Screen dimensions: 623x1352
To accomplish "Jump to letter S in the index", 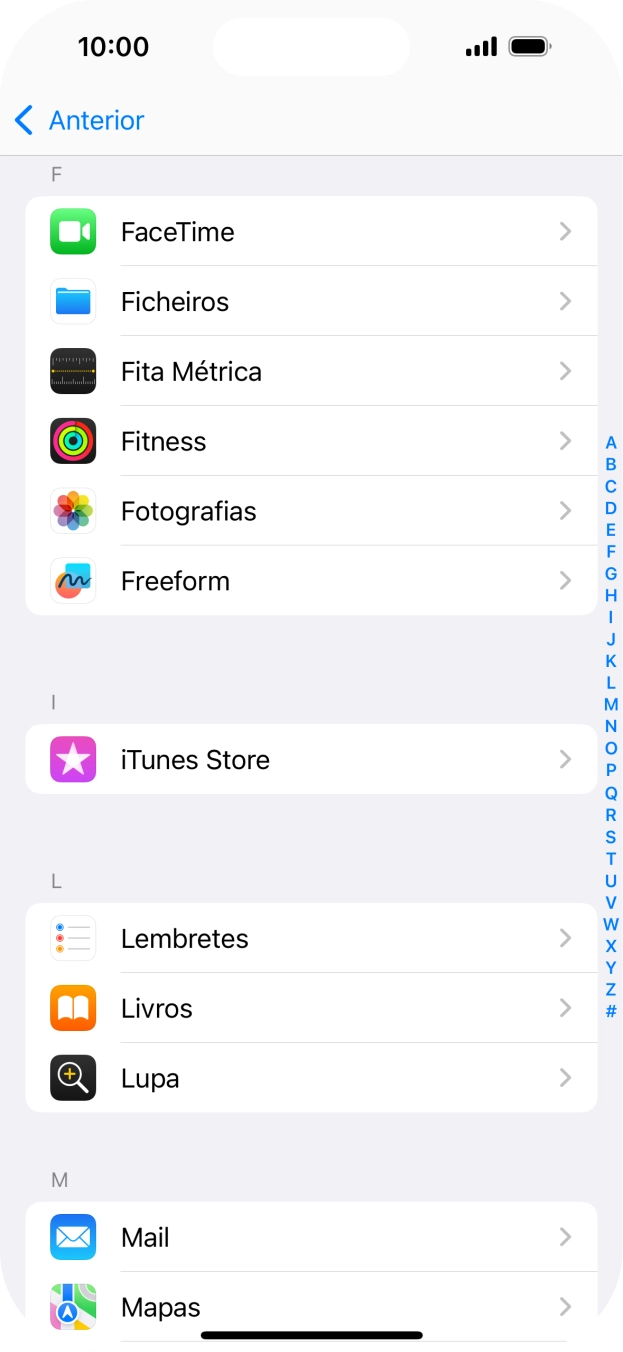I will point(611,837).
